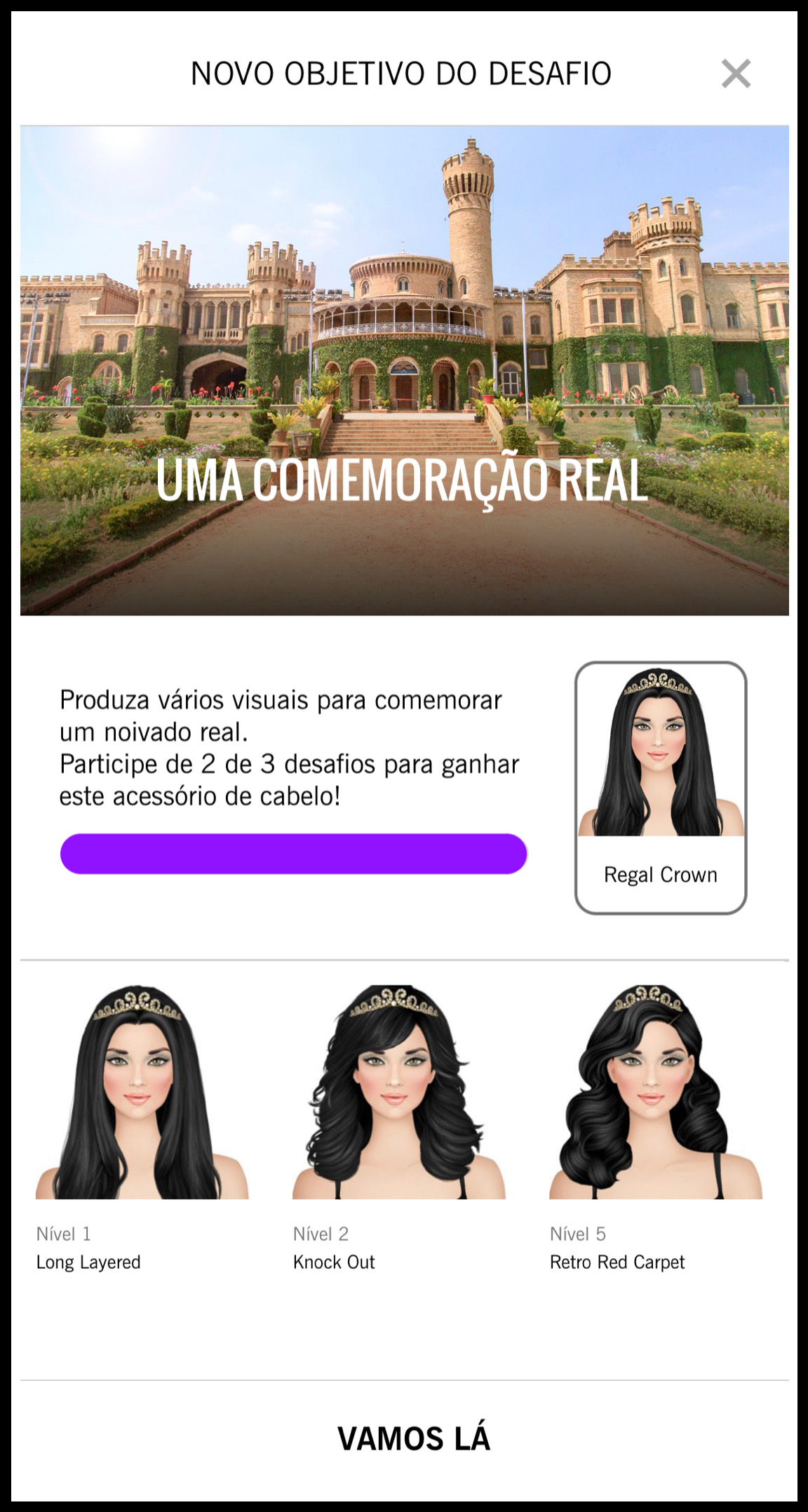The width and height of the screenshot is (808, 1512).
Task: Open the Regal Crown reward card
Action: (660, 787)
